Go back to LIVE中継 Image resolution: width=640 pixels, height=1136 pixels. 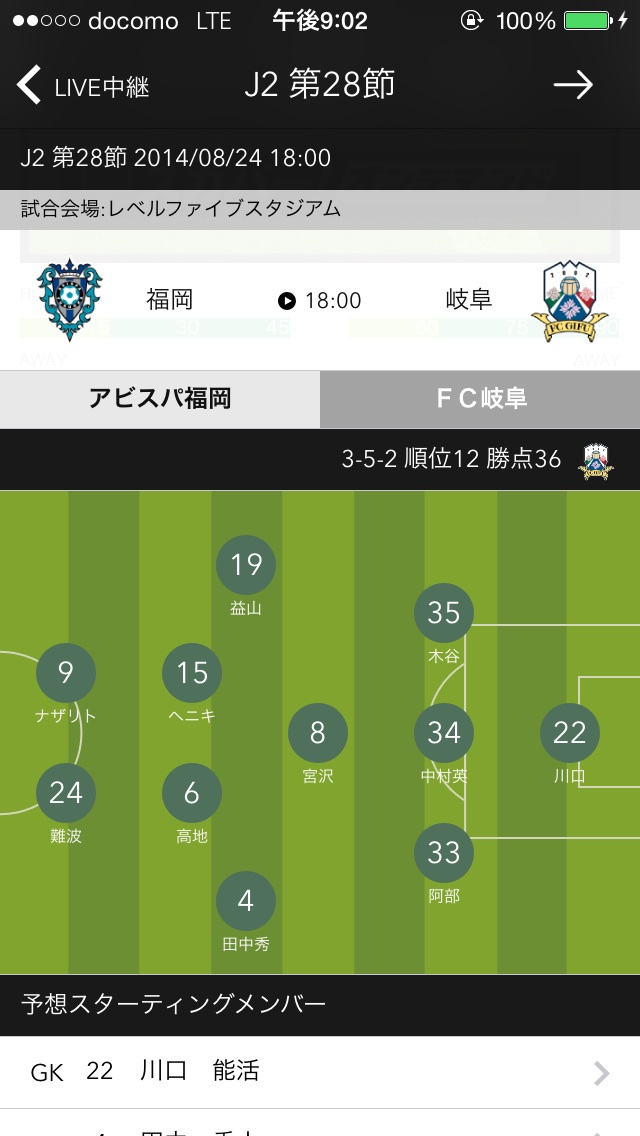pyautogui.click(x=83, y=85)
